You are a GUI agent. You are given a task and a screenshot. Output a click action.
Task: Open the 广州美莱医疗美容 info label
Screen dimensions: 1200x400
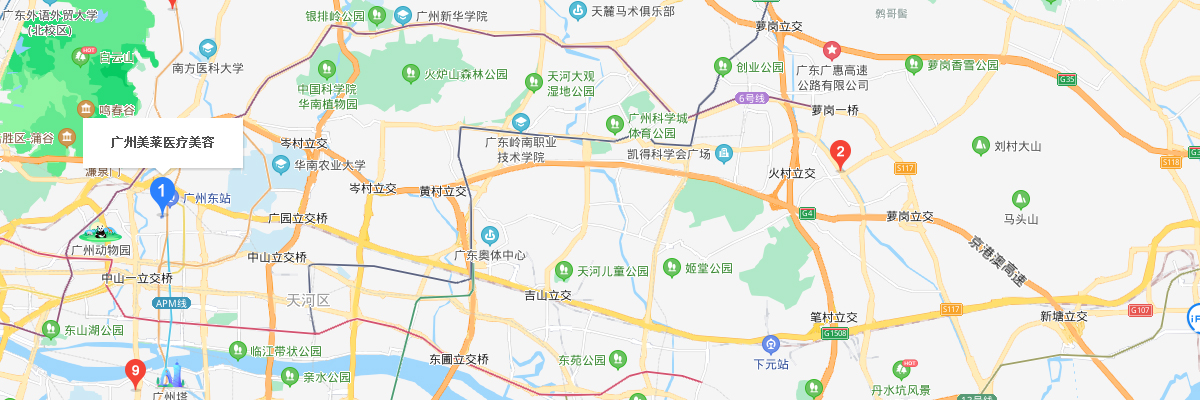[162, 143]
